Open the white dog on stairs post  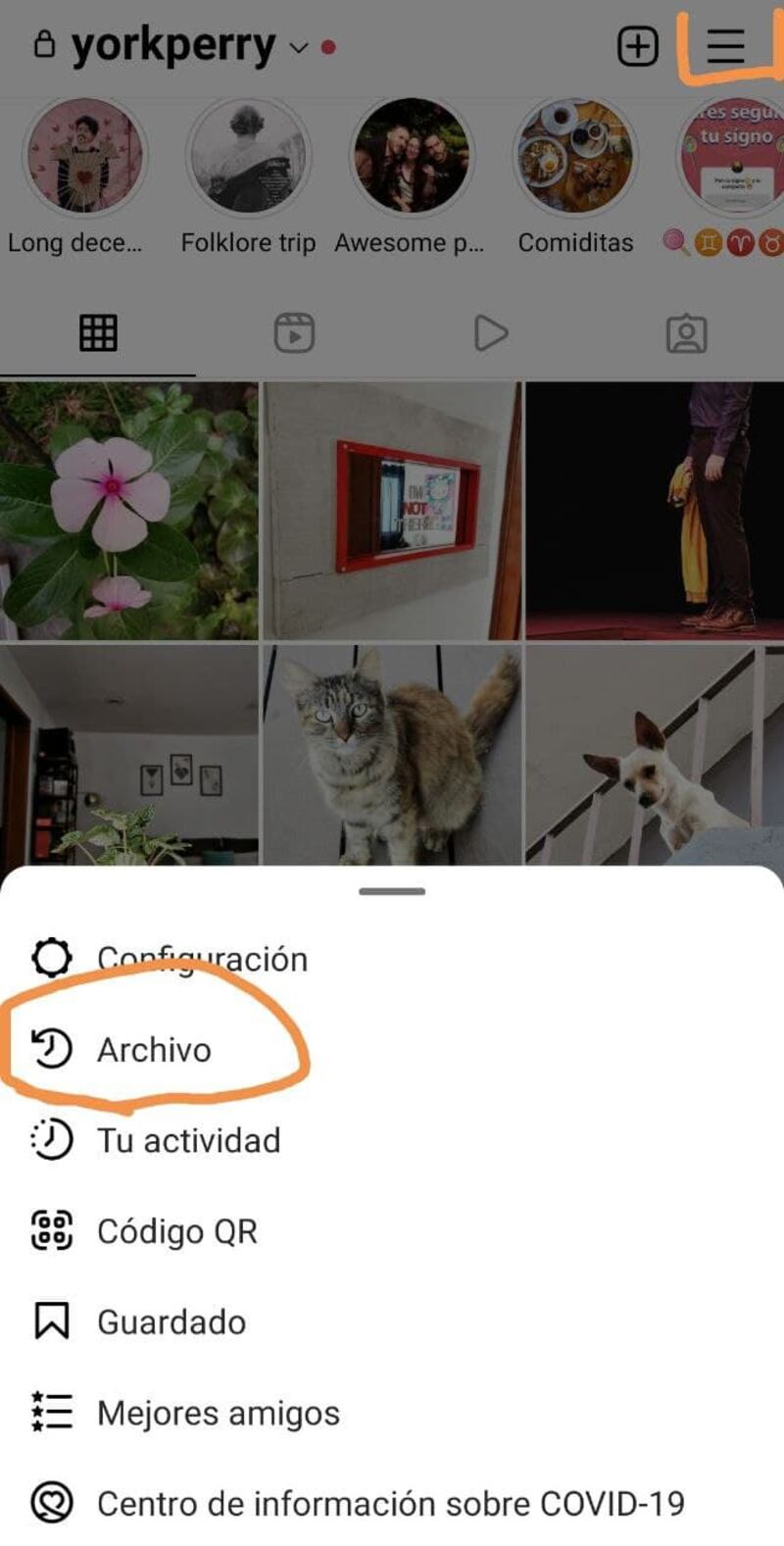point(655,755)
